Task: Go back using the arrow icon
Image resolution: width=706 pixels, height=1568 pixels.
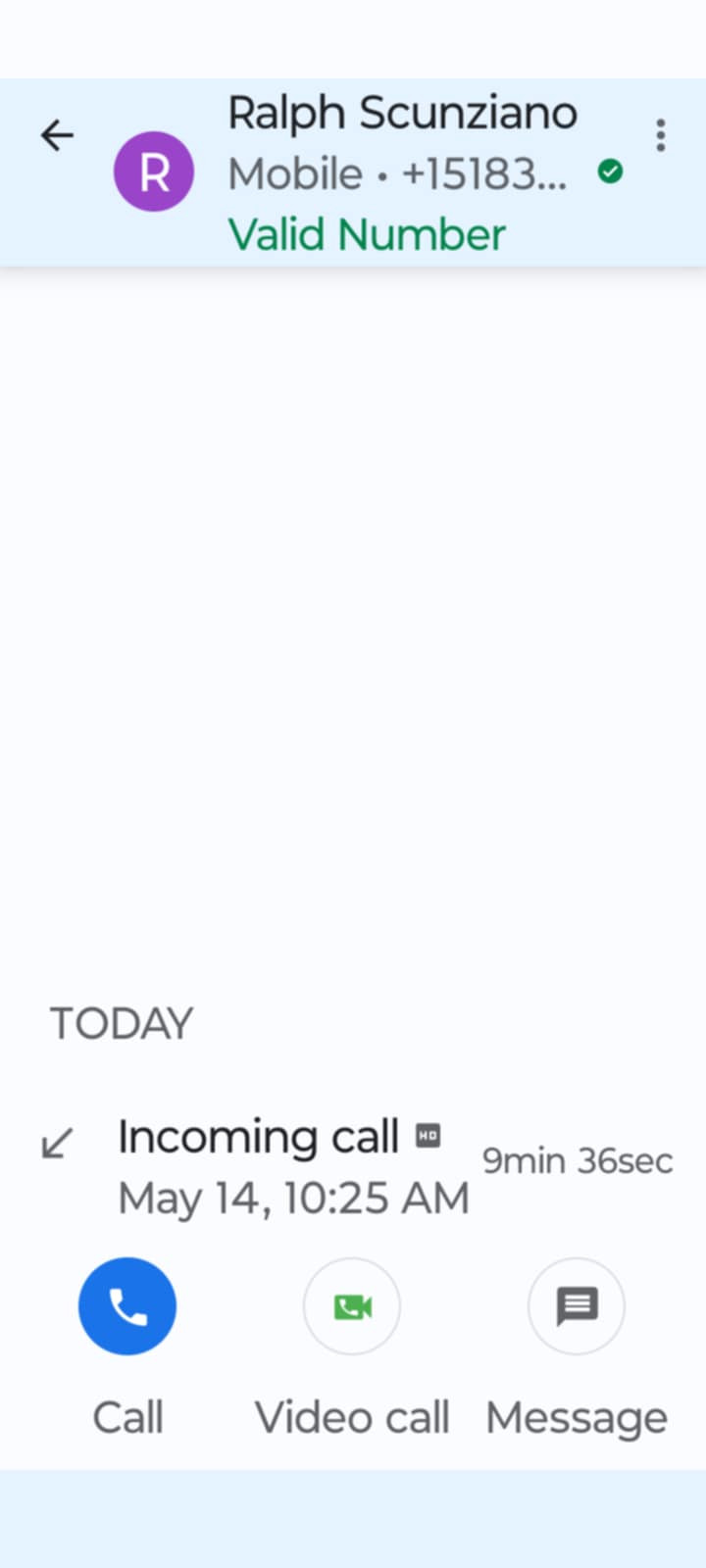Action: coord(57,135)
